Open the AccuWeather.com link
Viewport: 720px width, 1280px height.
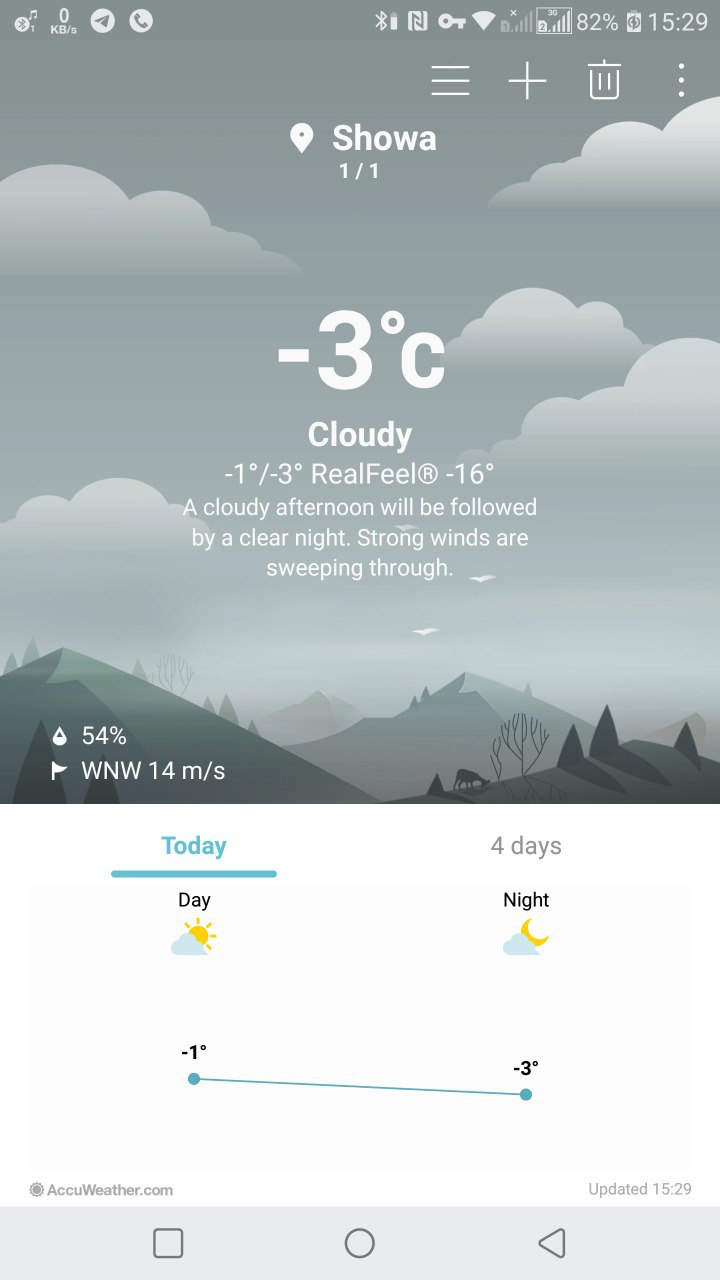102,1190
